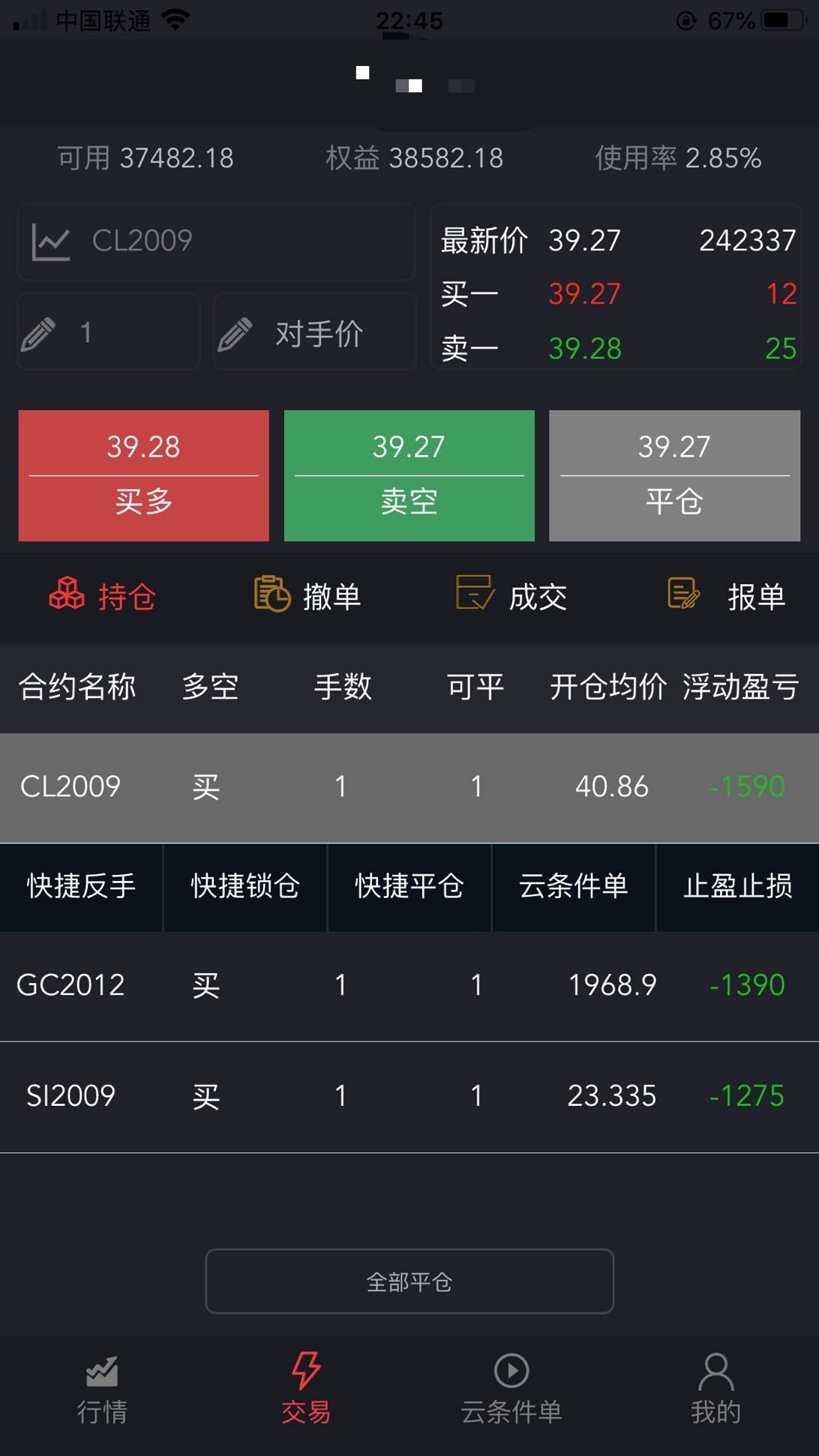The height and width of the screenshot is (1456, 819).
Task: Tap the red 买多 buy button
Action: point(144,475)
